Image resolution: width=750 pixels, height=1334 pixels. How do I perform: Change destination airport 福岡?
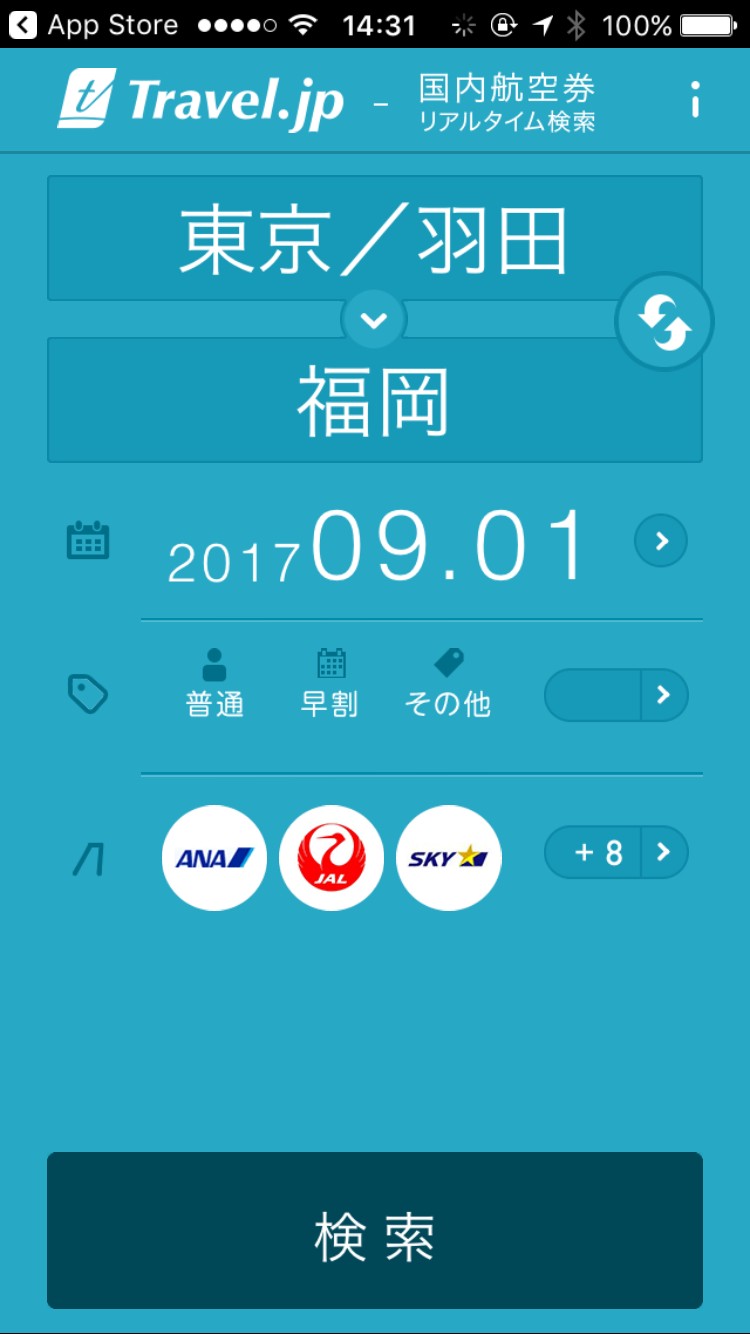[374, 401]
